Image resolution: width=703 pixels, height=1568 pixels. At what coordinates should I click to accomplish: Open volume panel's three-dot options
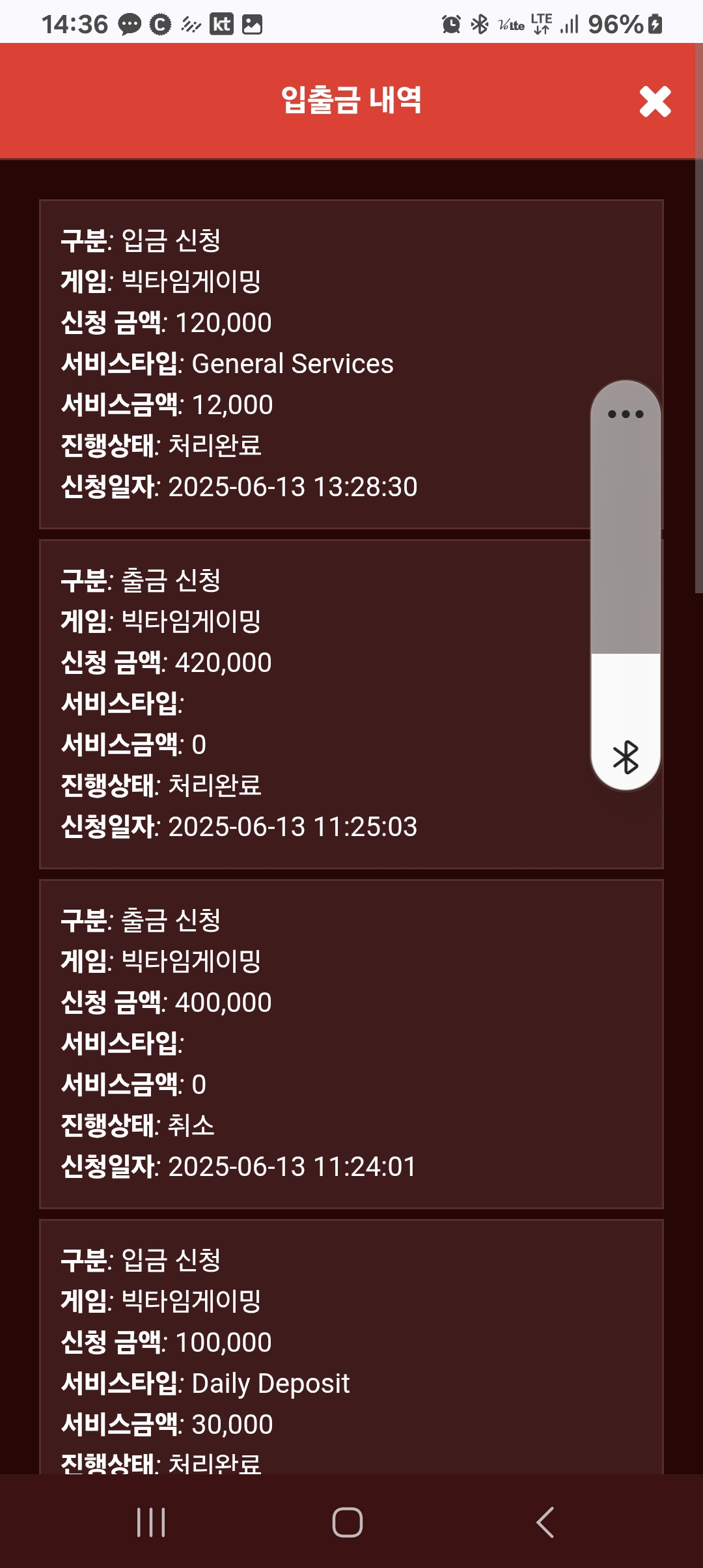[x=626, y=414]
